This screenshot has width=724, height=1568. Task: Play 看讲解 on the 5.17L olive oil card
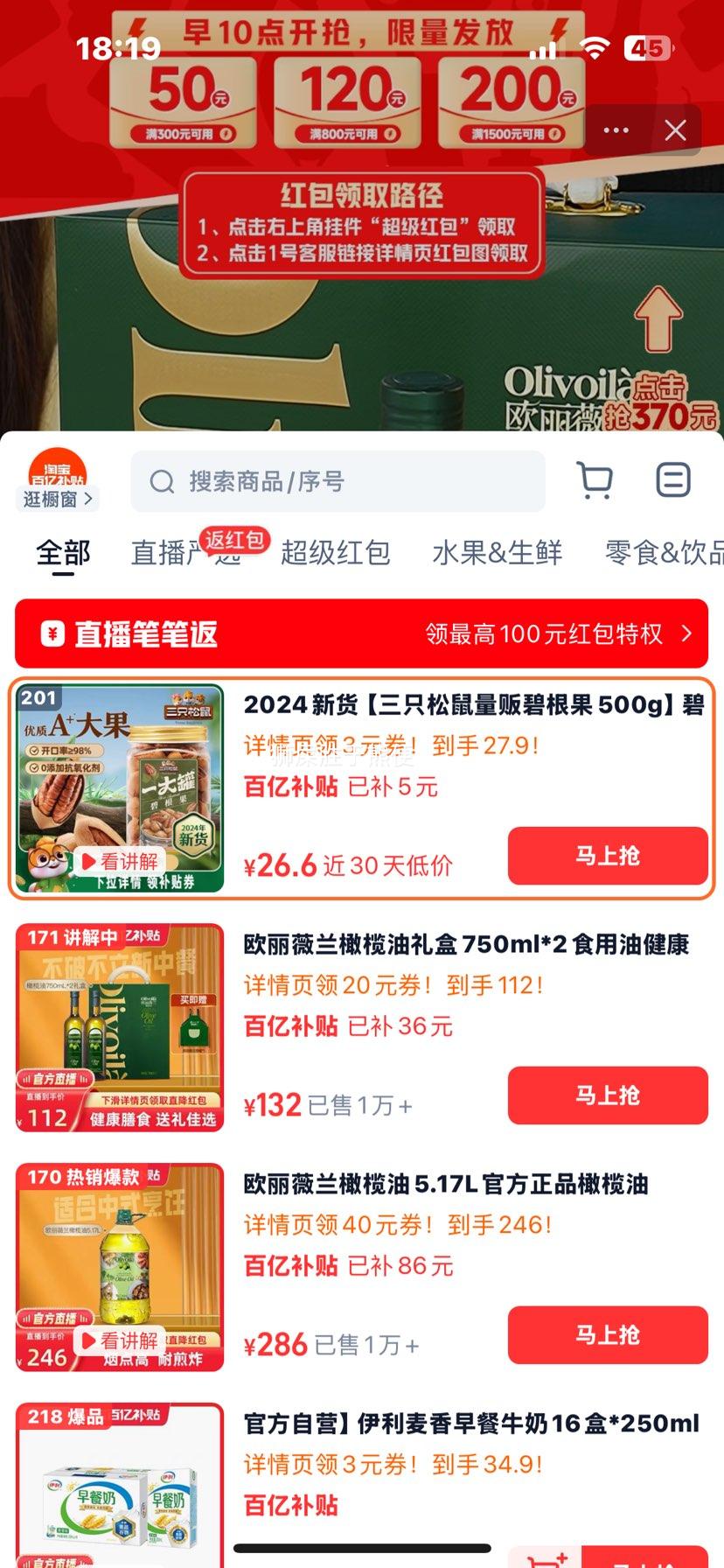tap(119, 1340)
